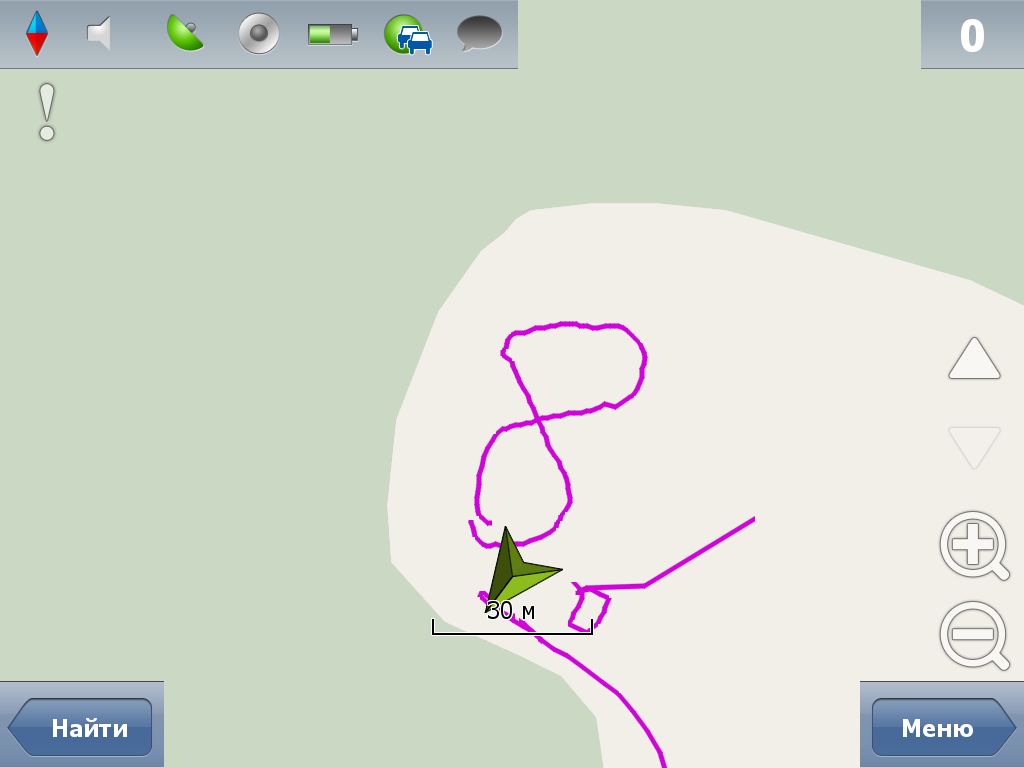Open the messages speech bubble
1024x768 pixels.
[480, 34]
